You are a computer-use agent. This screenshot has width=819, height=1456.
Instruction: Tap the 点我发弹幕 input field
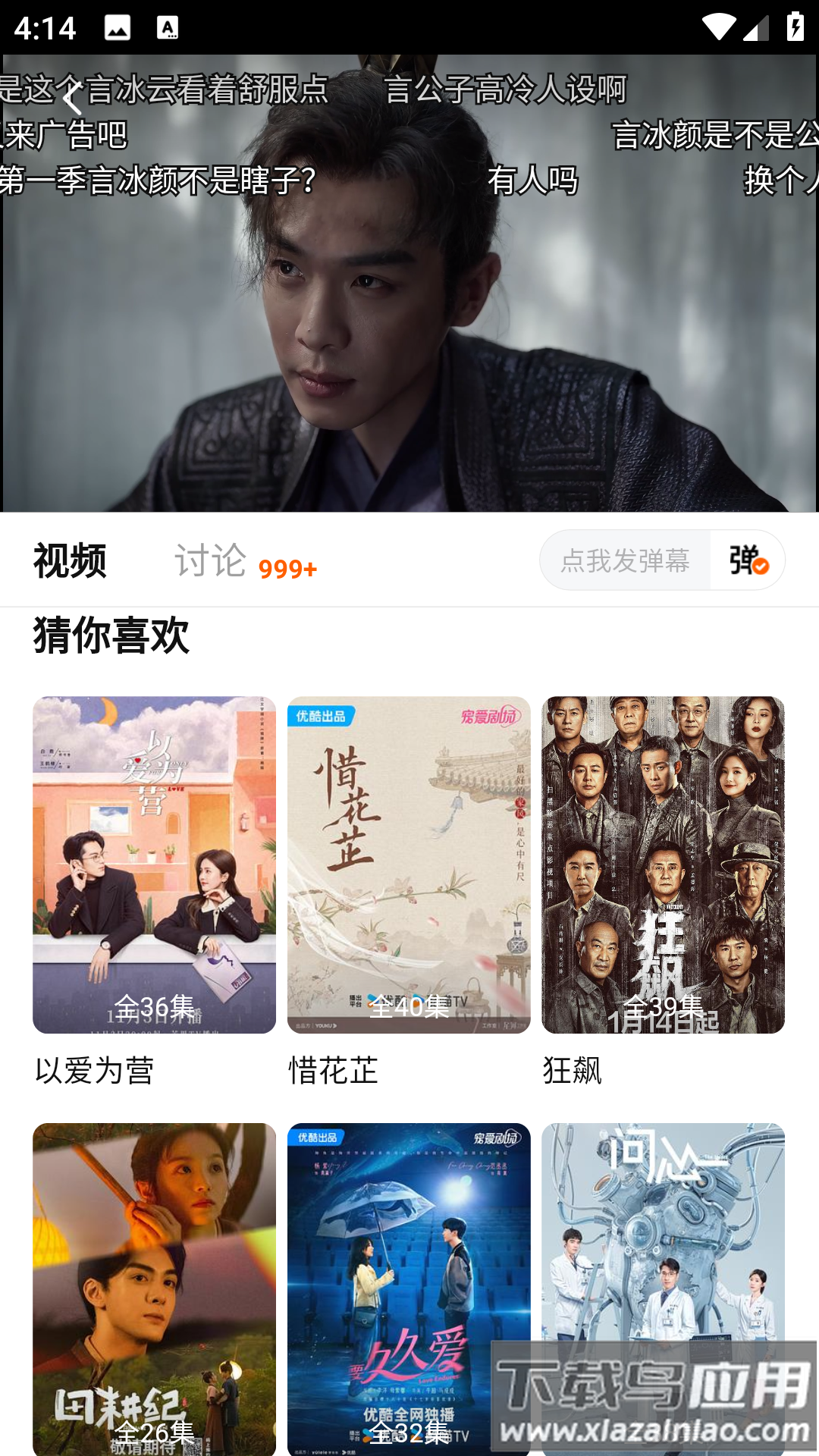pyautogui.click(x=625, y=560)
